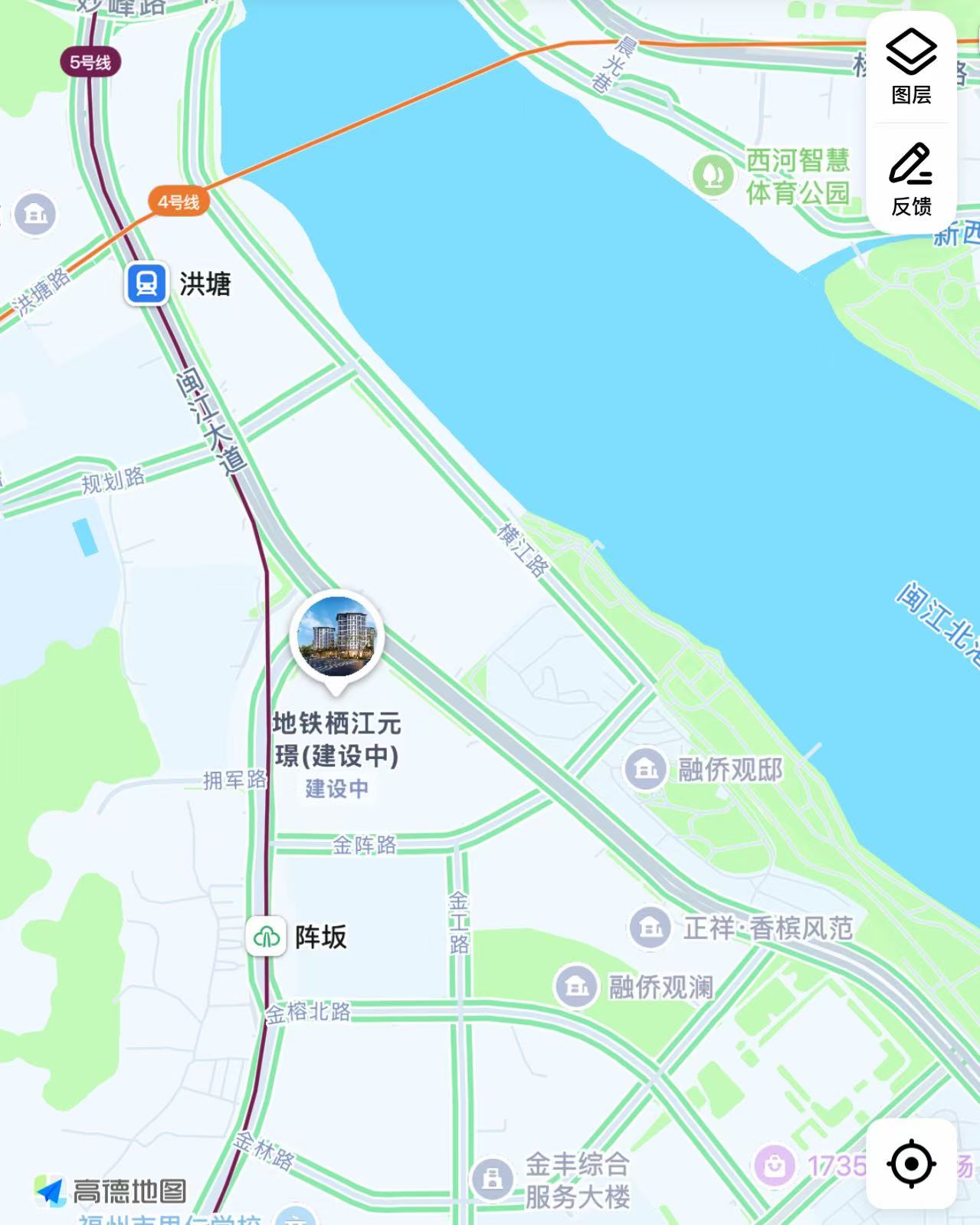The height and width of the screenshot is (1225, 980).
Task: Select the 阵坂 map marker
Action: point(267,936)
